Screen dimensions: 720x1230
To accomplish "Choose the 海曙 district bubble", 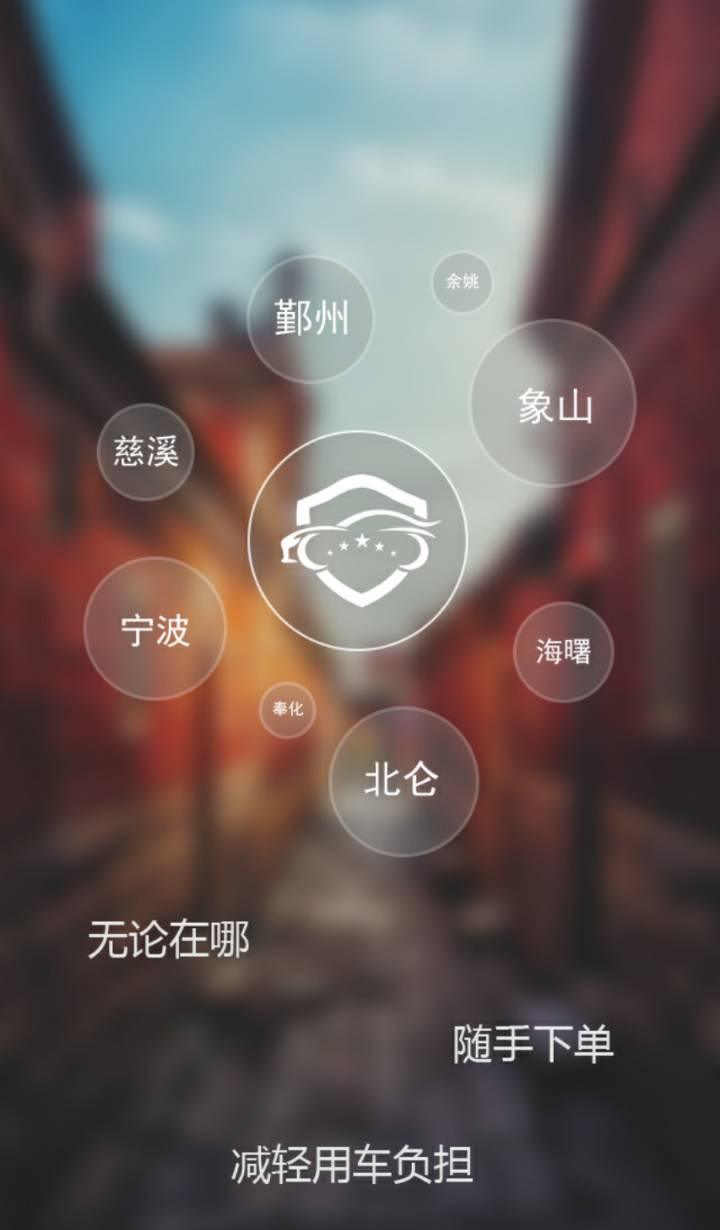I will (x=563, y=652).
